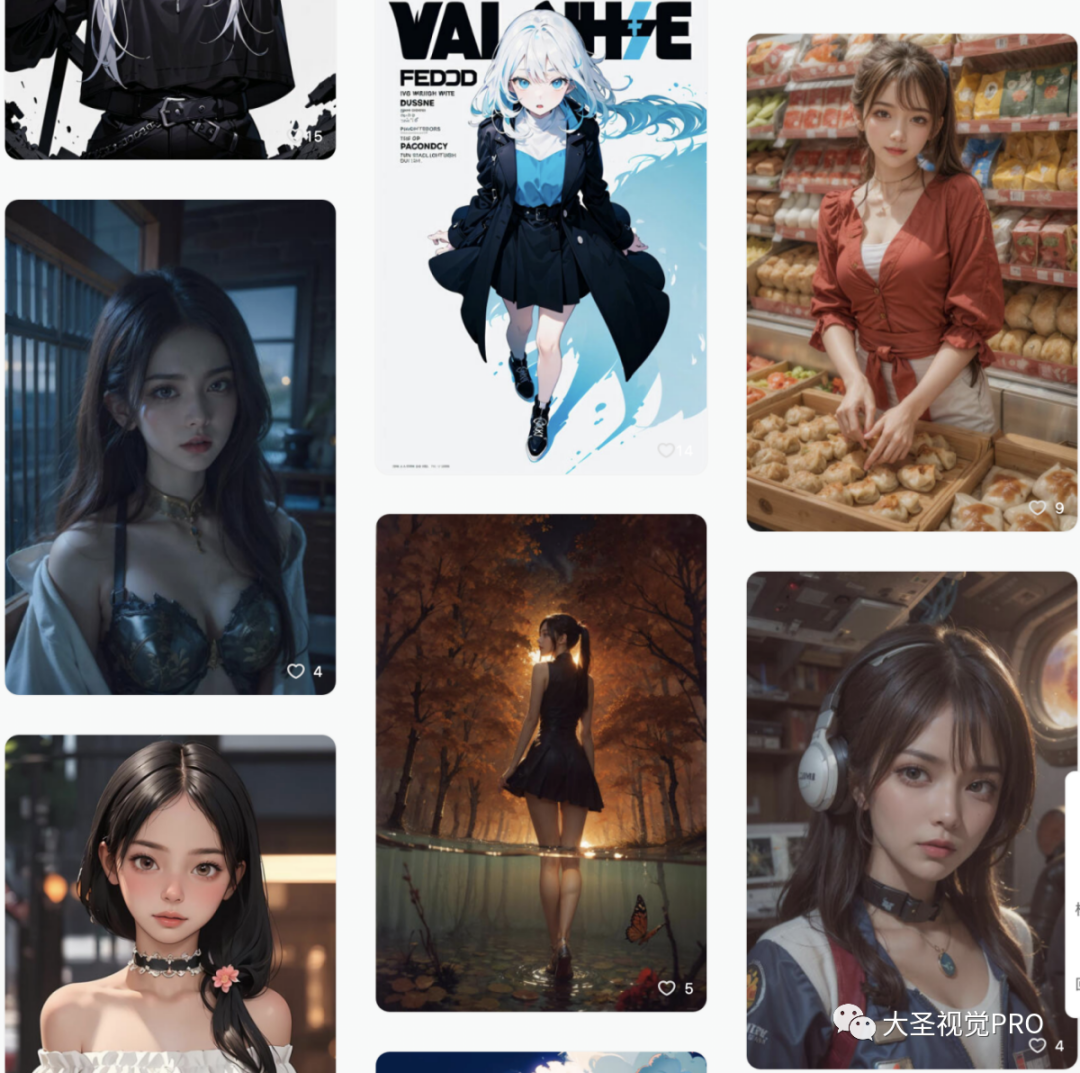Tap the heart on the window girl image
Screen dimensions: 1080x1073
coord(295,671)
